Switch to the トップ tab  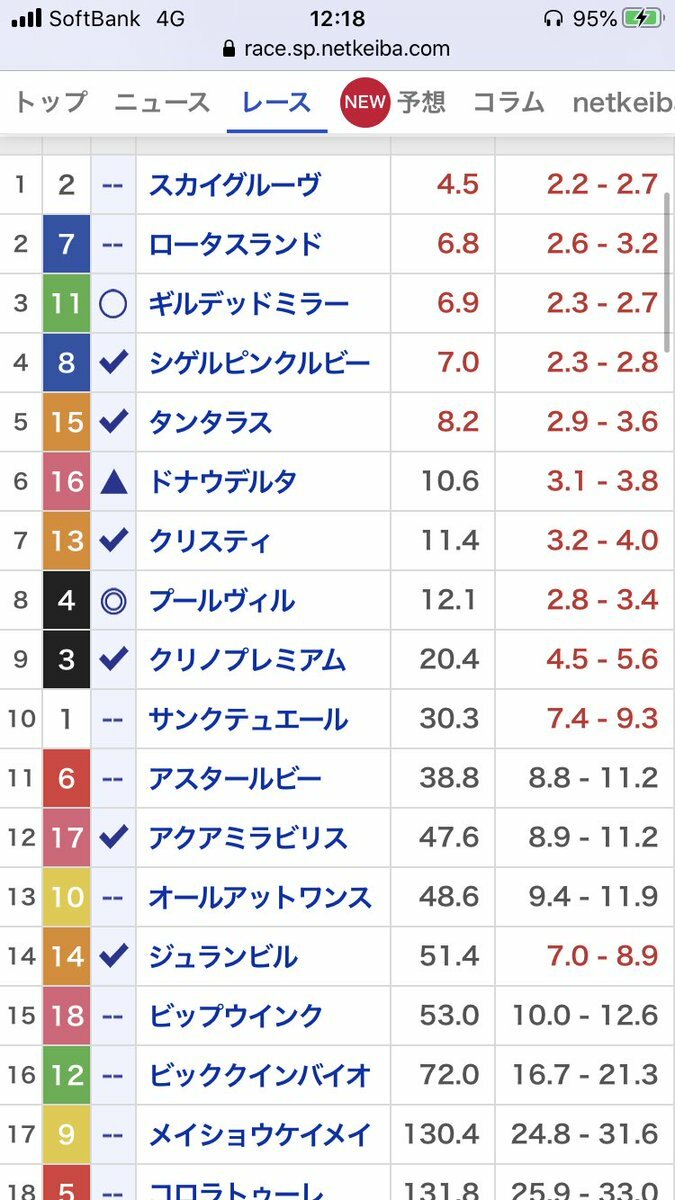[51, 102]
